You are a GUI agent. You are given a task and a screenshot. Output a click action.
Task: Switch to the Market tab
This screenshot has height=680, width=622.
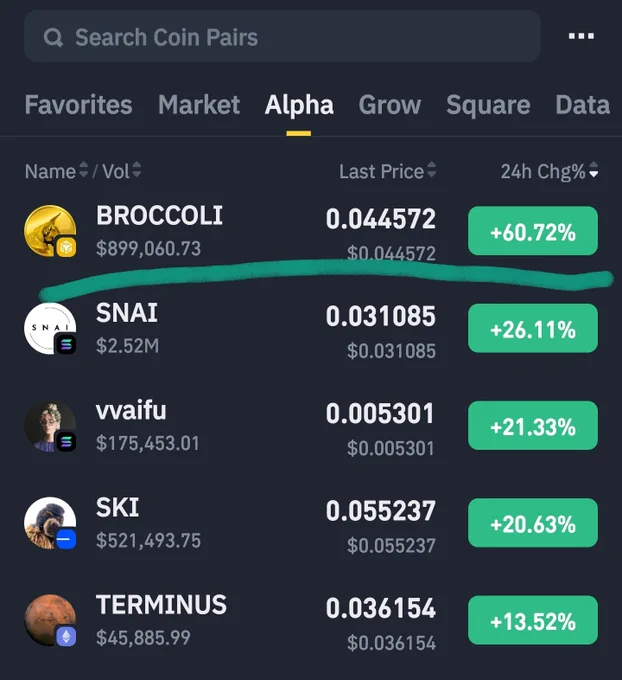[x=199, y=105]
